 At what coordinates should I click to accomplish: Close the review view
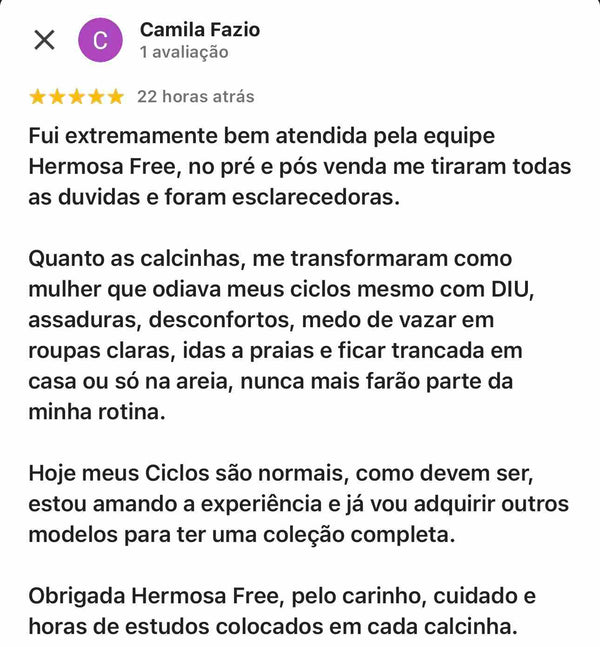[x=44, y=40]
